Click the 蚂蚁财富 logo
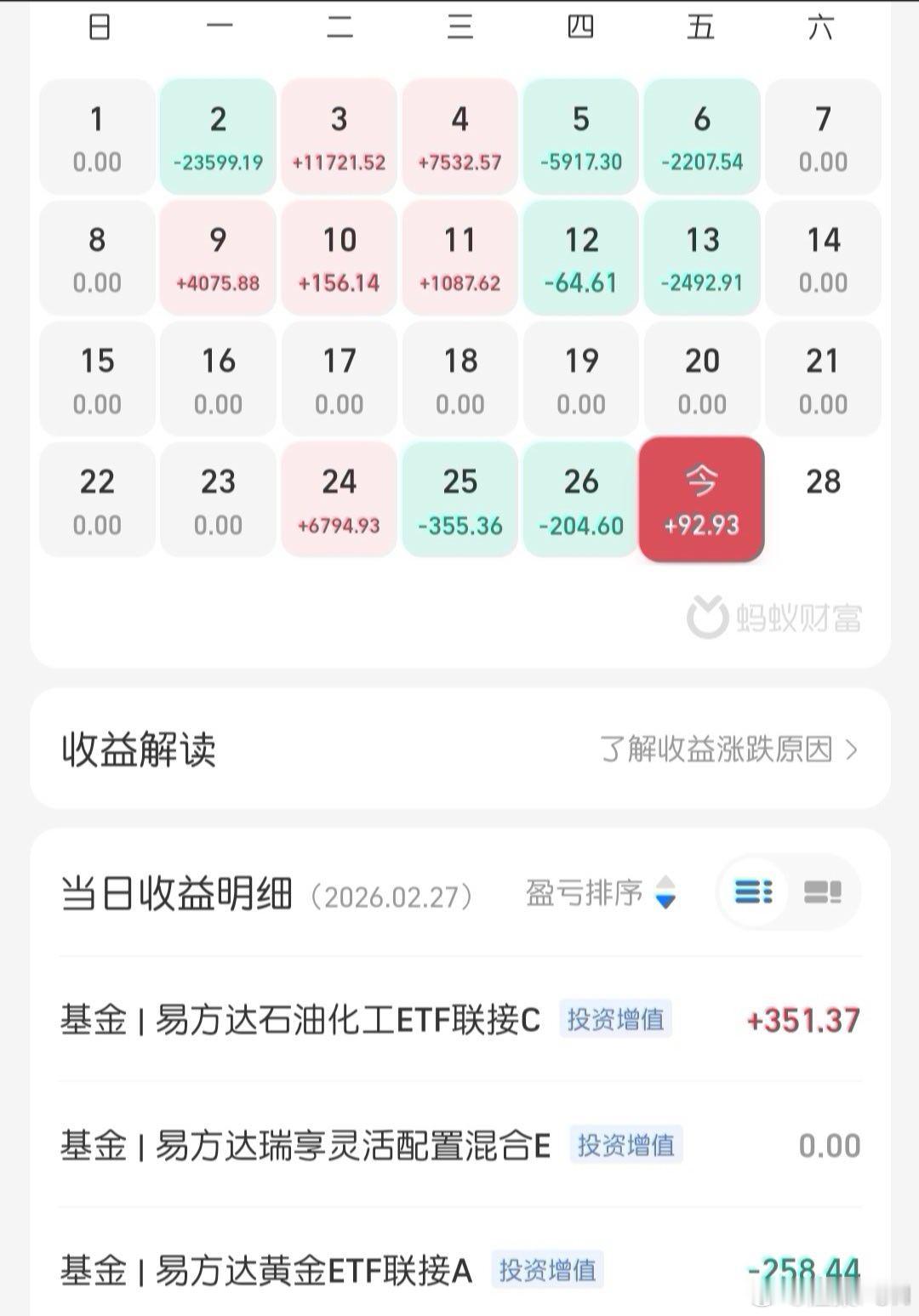 pos(775,618)
